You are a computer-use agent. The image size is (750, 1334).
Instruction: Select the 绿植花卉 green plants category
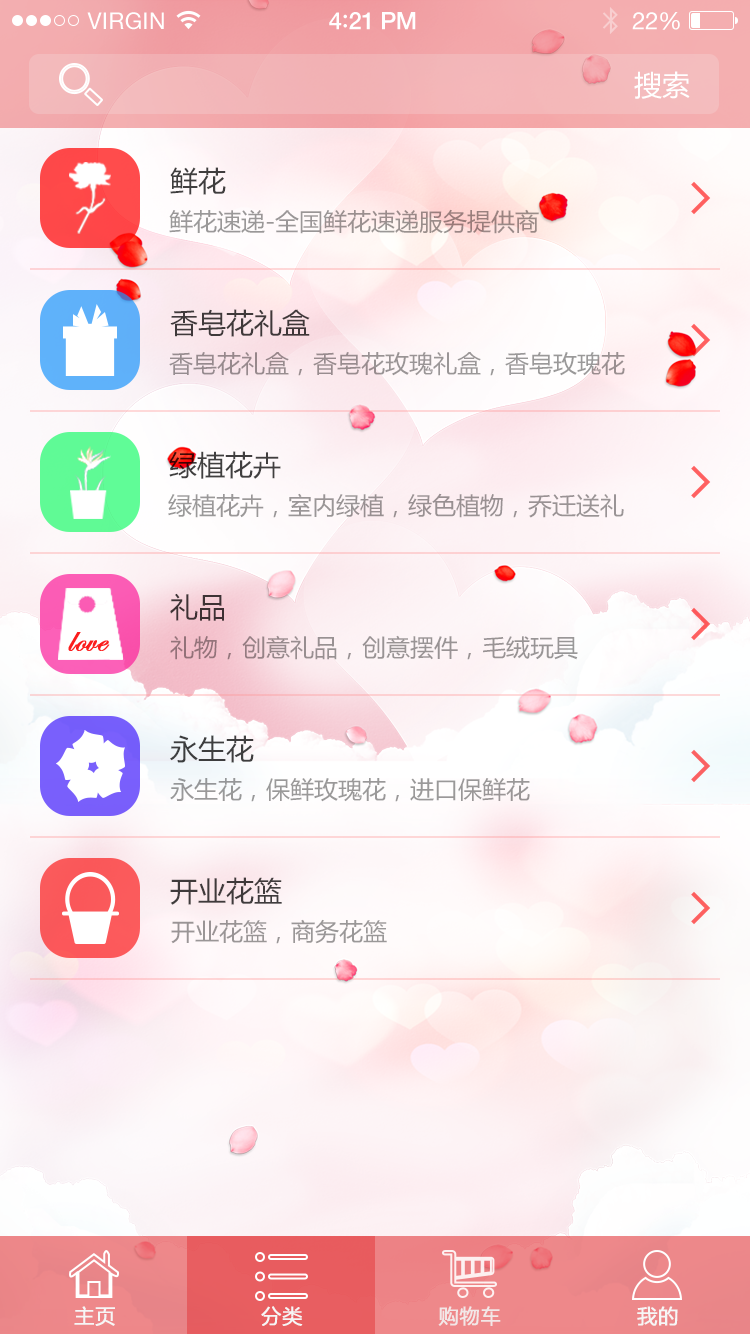click(x=375, y=483)
